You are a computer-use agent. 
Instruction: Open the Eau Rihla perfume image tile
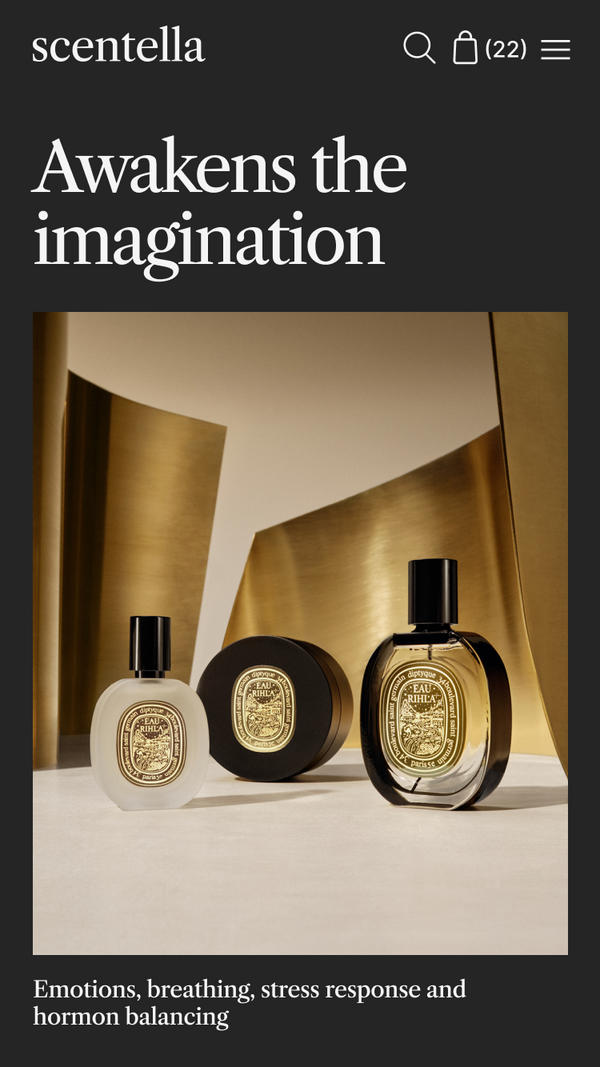tap(300, 632)
